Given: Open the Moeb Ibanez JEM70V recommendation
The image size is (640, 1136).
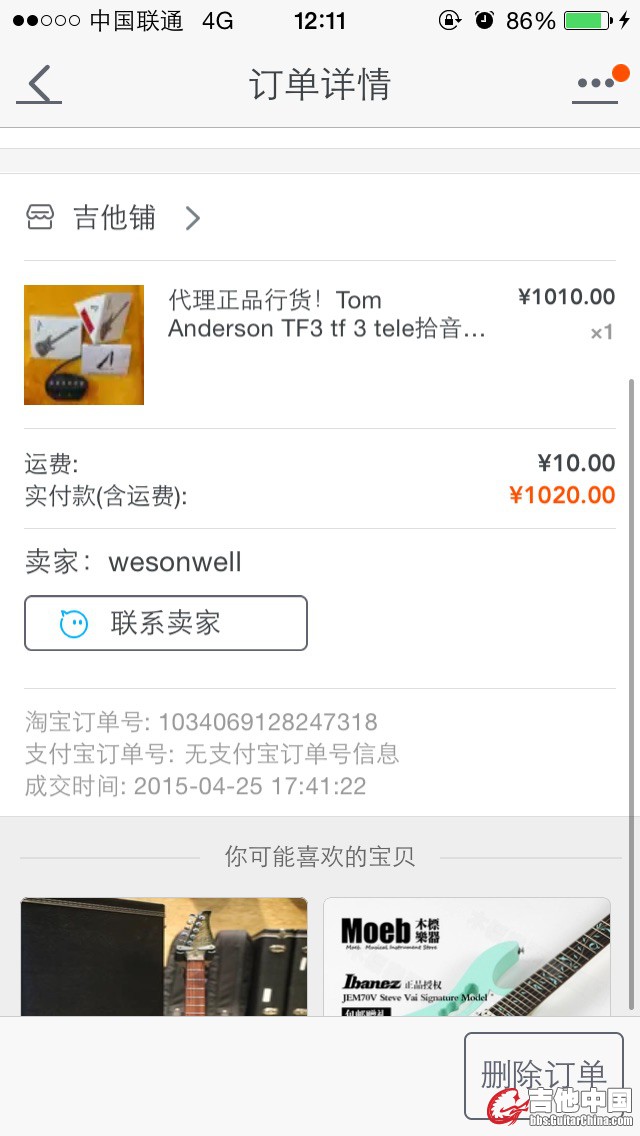Looking at the screenshot, I should coord(466,956).
